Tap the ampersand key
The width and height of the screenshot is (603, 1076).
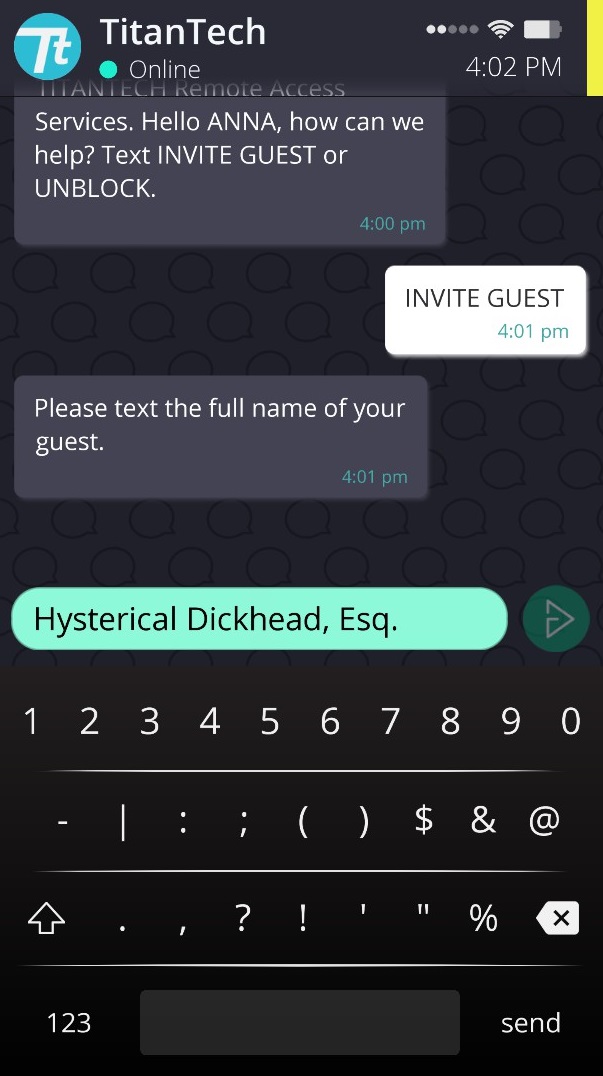click(484, 821)
